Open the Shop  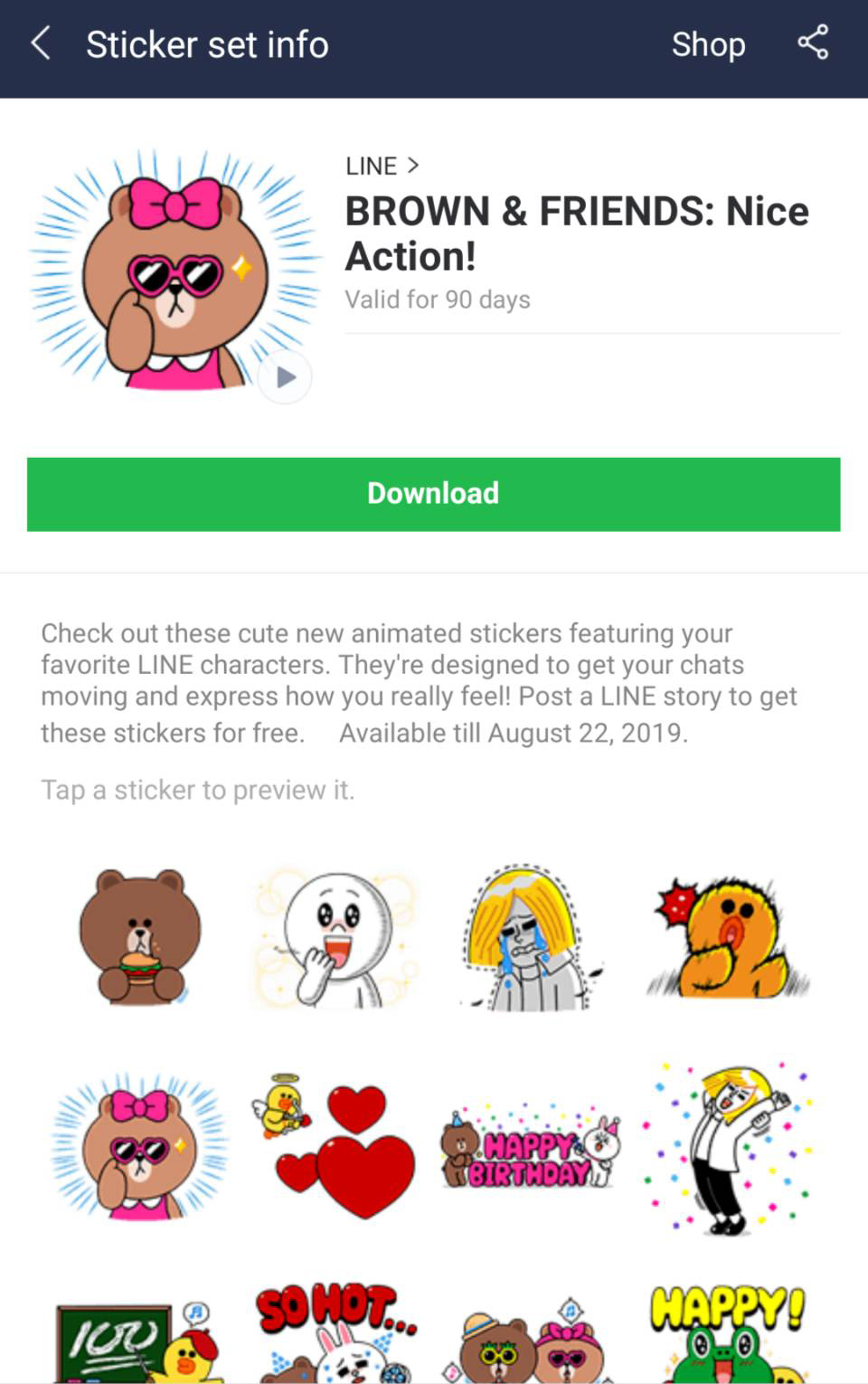coord(708,43)
